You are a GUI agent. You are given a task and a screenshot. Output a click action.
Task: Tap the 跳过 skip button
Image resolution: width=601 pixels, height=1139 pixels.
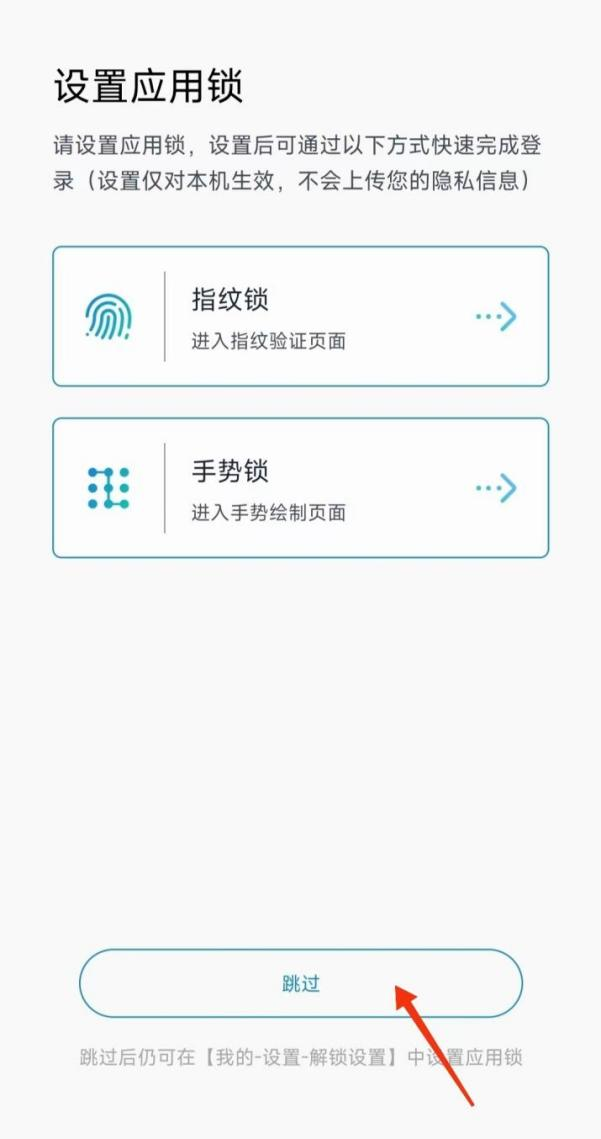click(x=300, y=983)
